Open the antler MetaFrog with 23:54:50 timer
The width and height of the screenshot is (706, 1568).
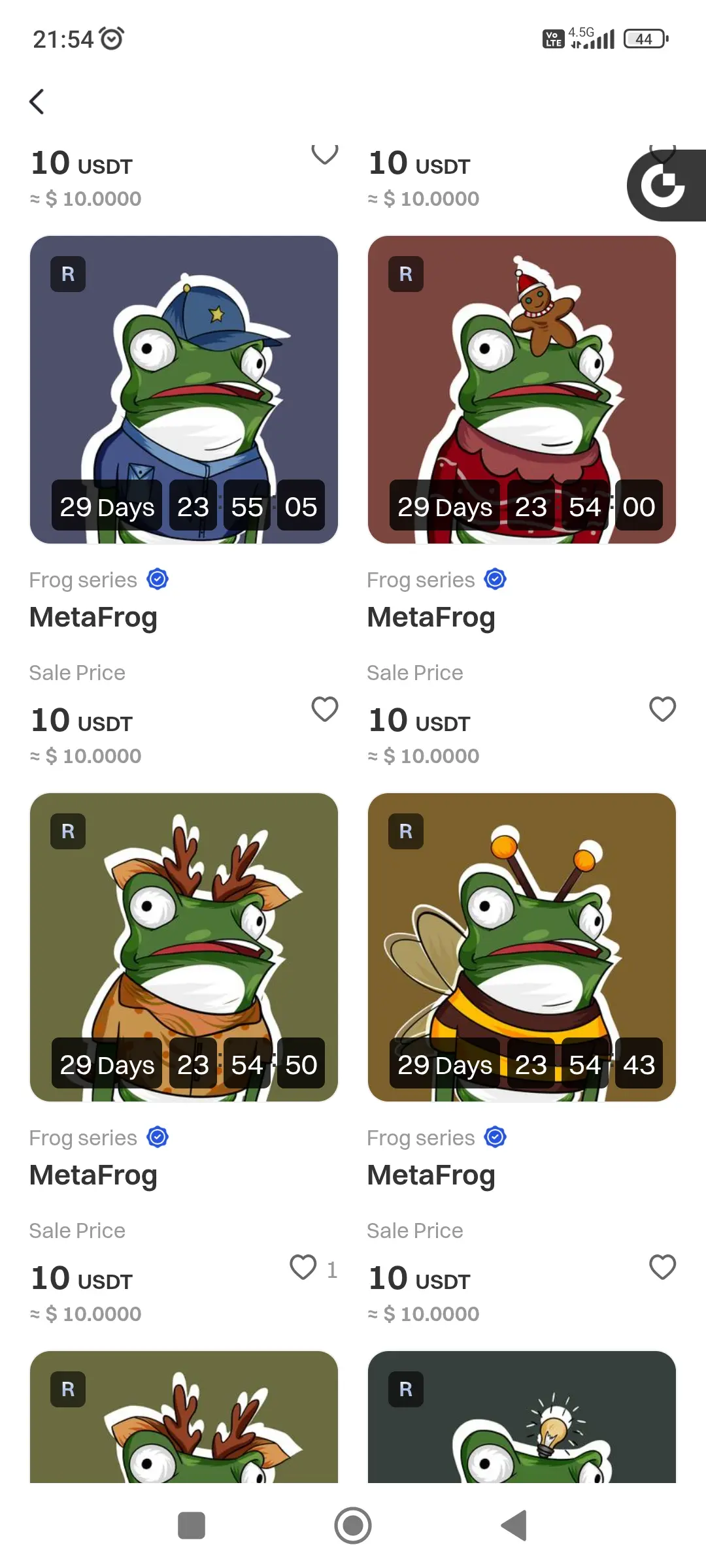coord(184,947)
